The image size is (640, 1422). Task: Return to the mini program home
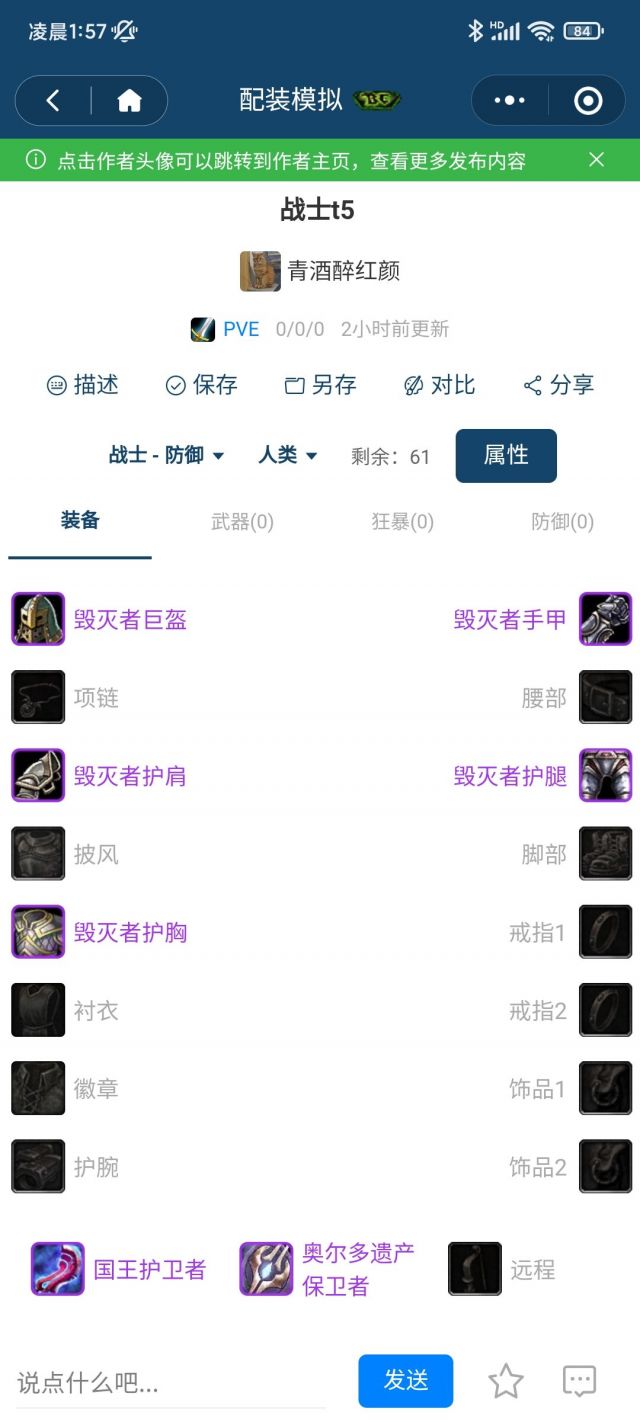129,101
